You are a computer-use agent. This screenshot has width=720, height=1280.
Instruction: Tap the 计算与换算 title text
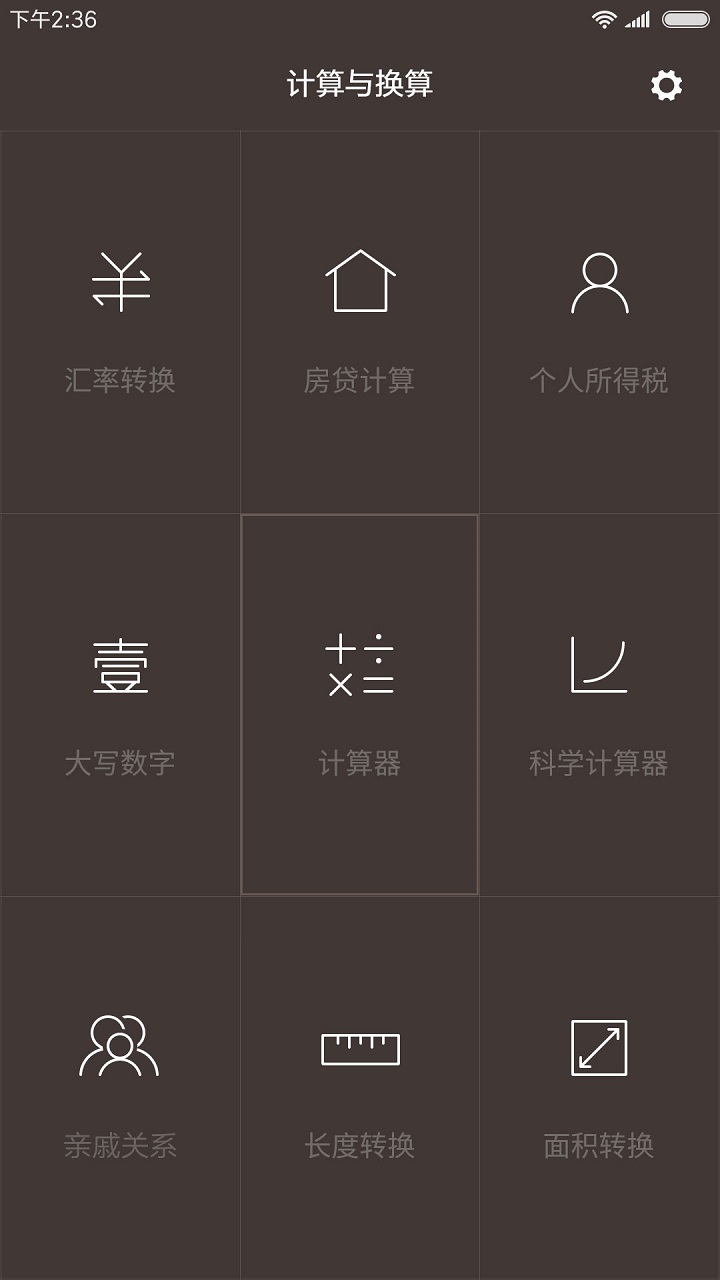tap(360, 85)
